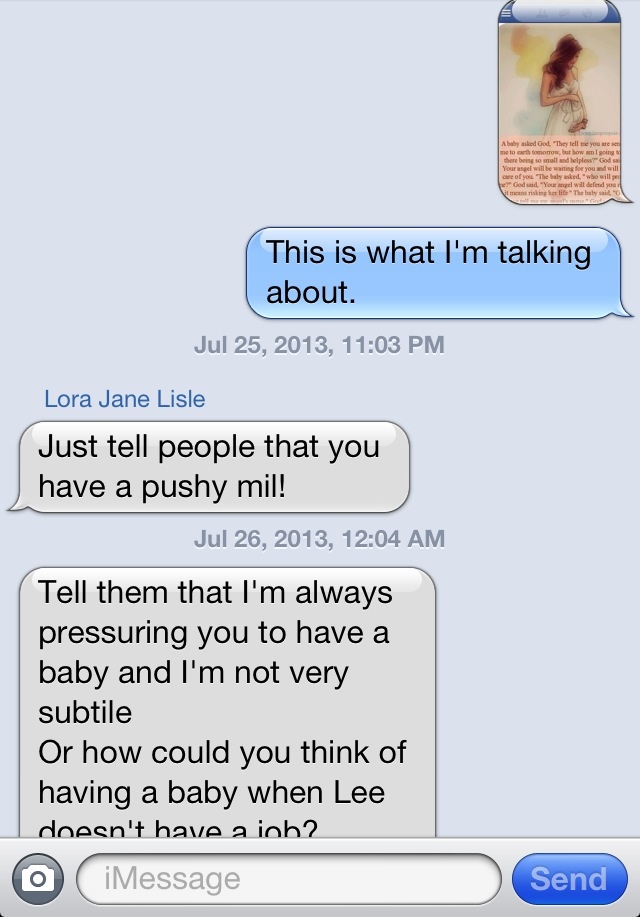Tap the iMessage text field
The height and width of the screenshot is (917, 640).
[288, 879]
